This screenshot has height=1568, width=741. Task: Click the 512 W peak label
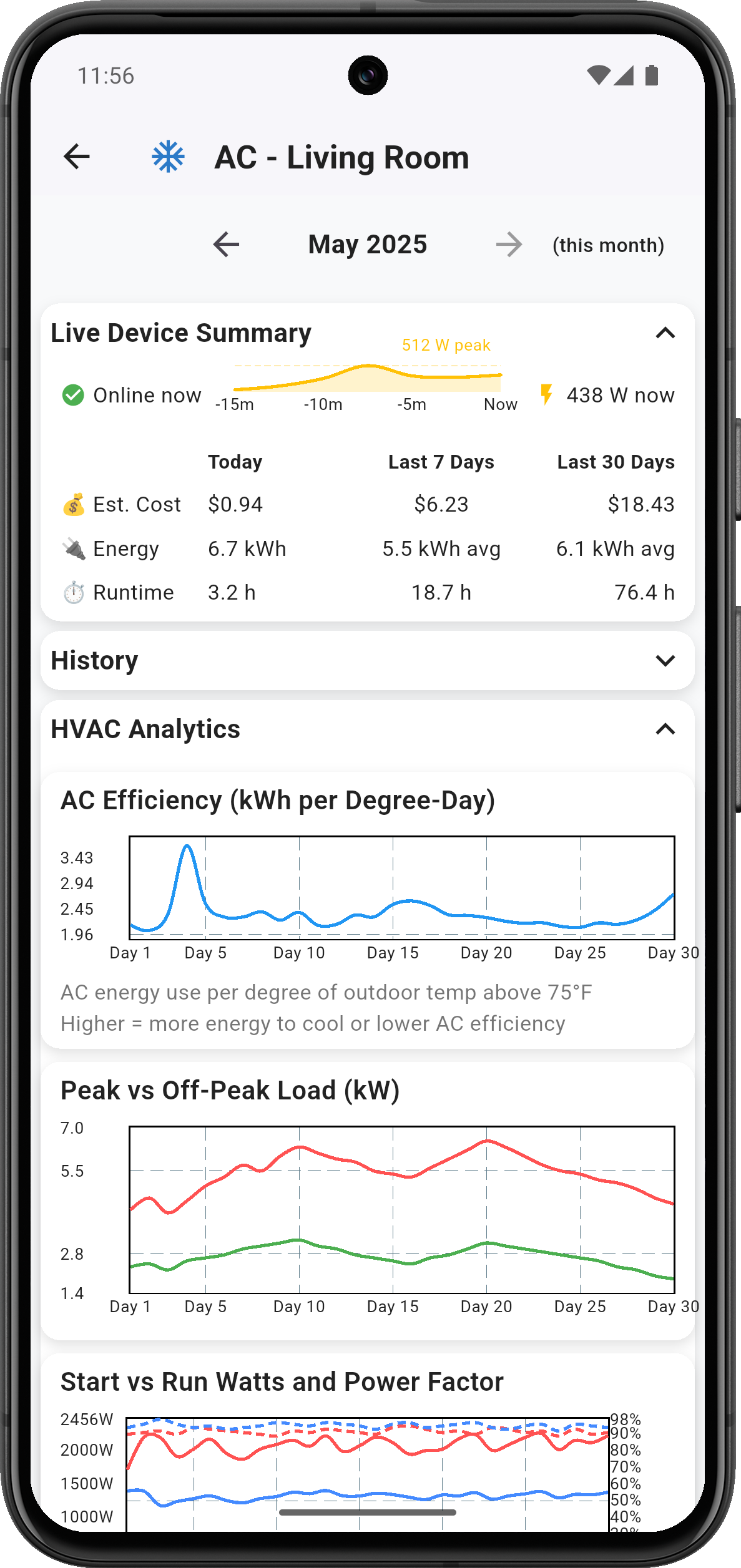coord(446,345)
